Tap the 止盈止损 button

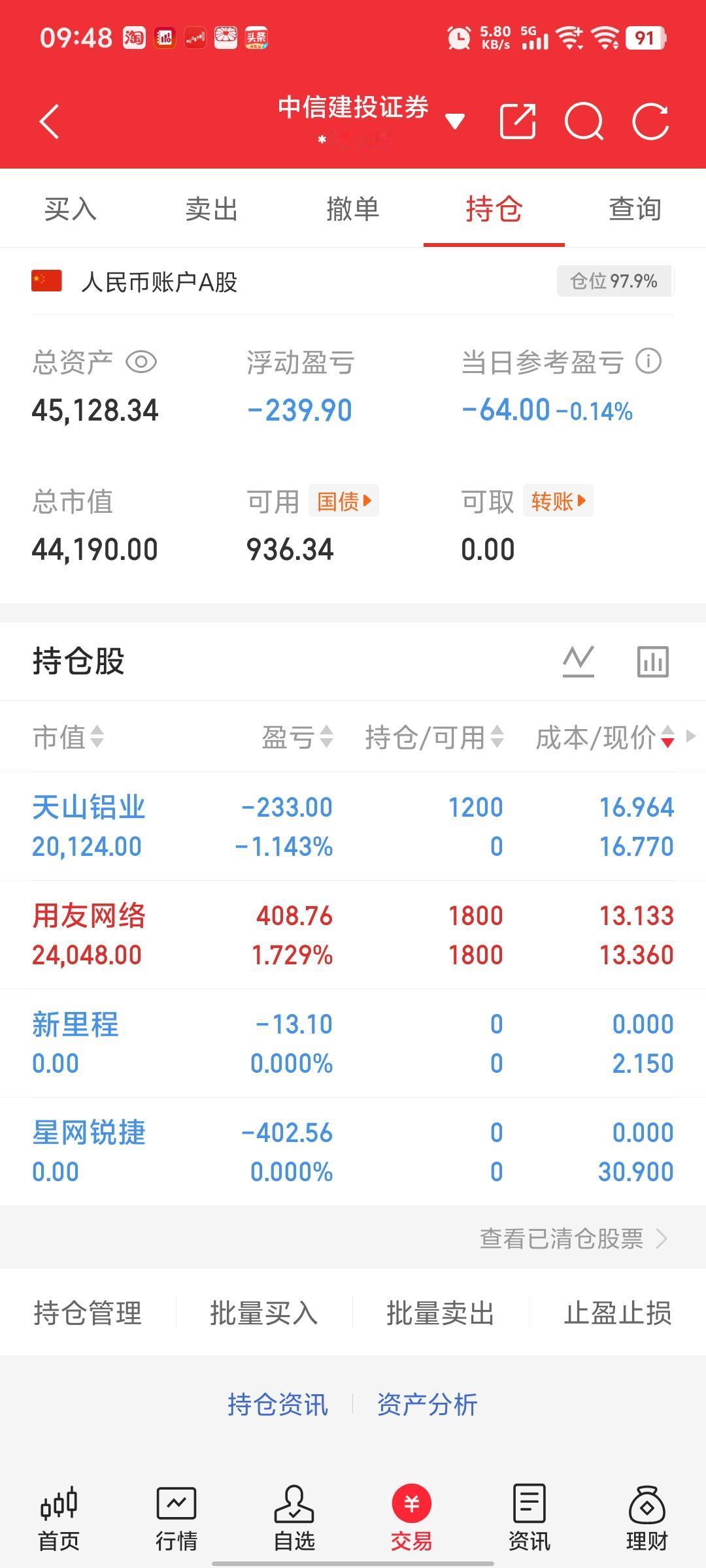[x=617, y=1313]
